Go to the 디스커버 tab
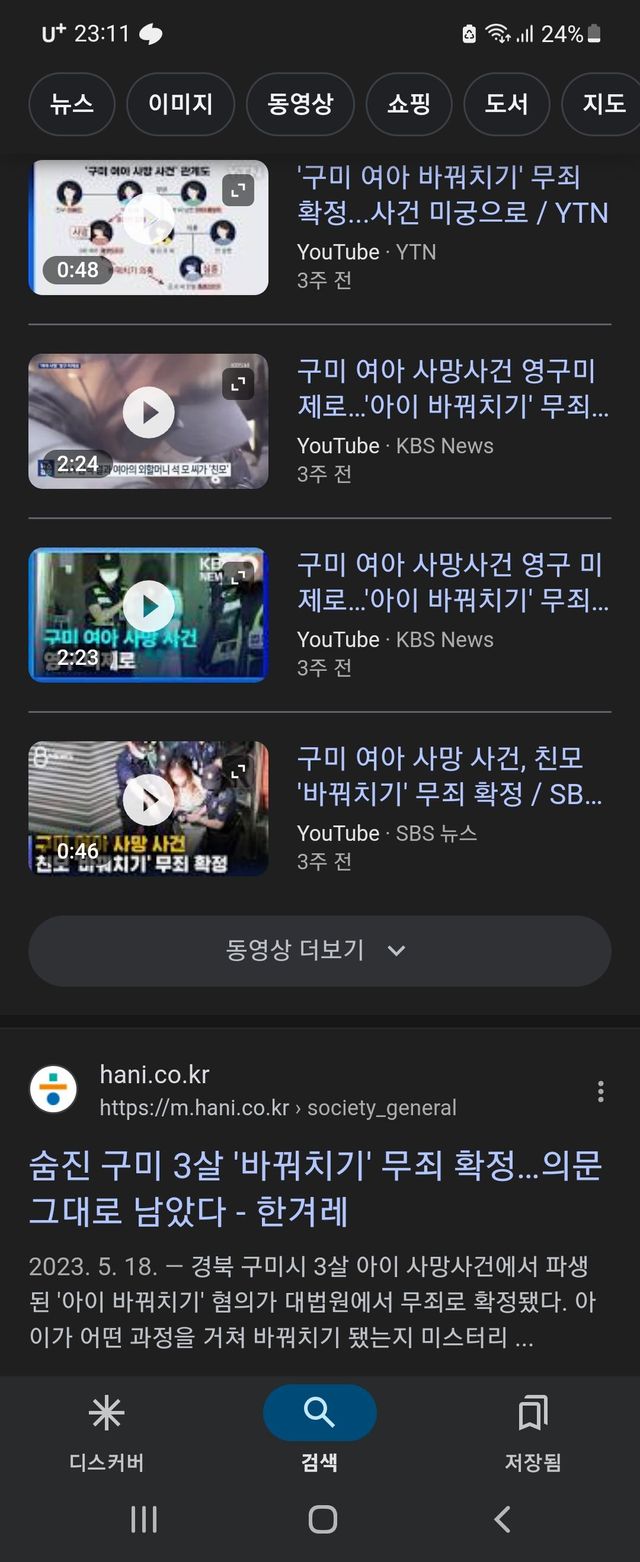 tap(106, 1434)
